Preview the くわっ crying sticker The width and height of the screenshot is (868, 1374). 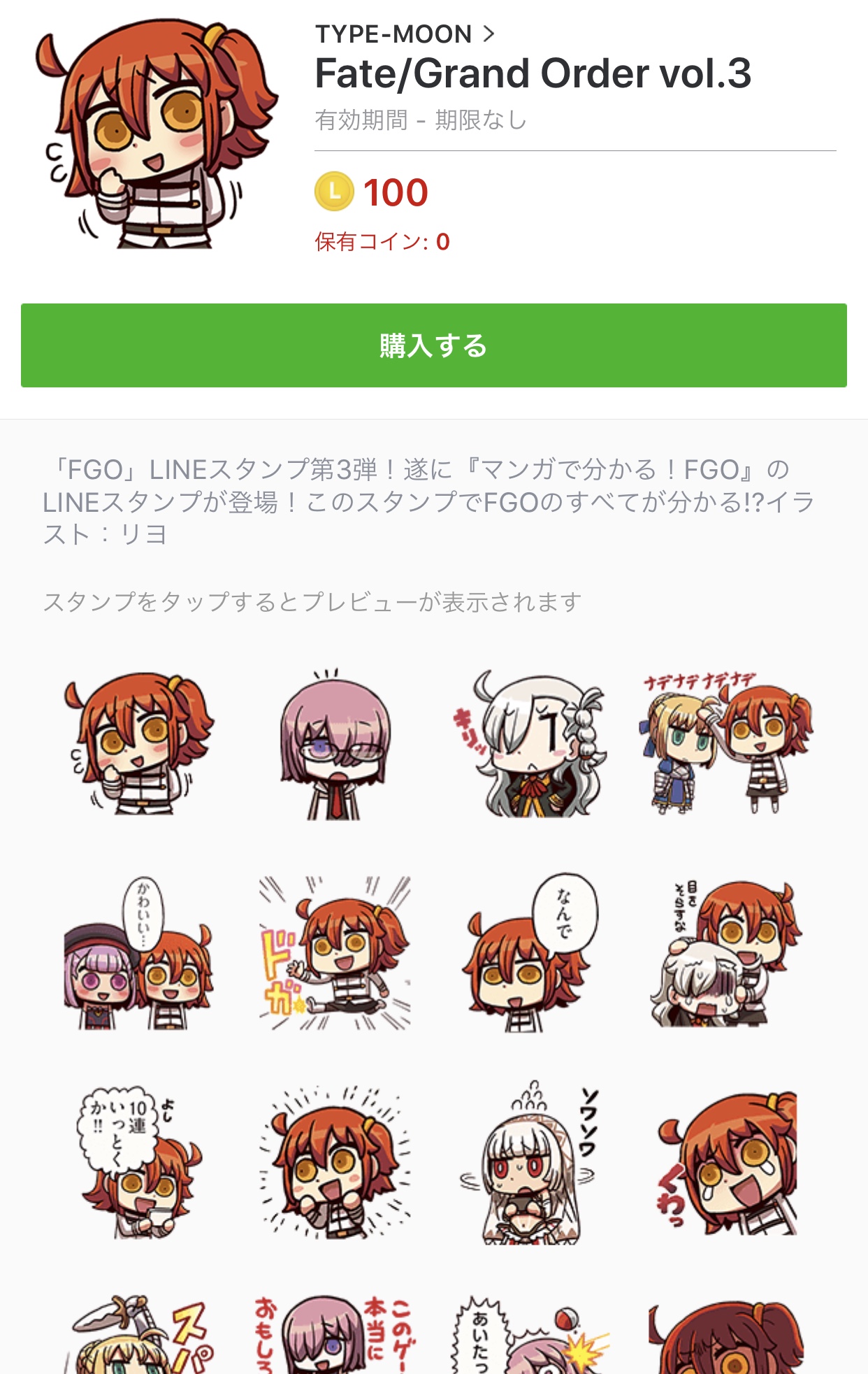[x=728, y=1164]
